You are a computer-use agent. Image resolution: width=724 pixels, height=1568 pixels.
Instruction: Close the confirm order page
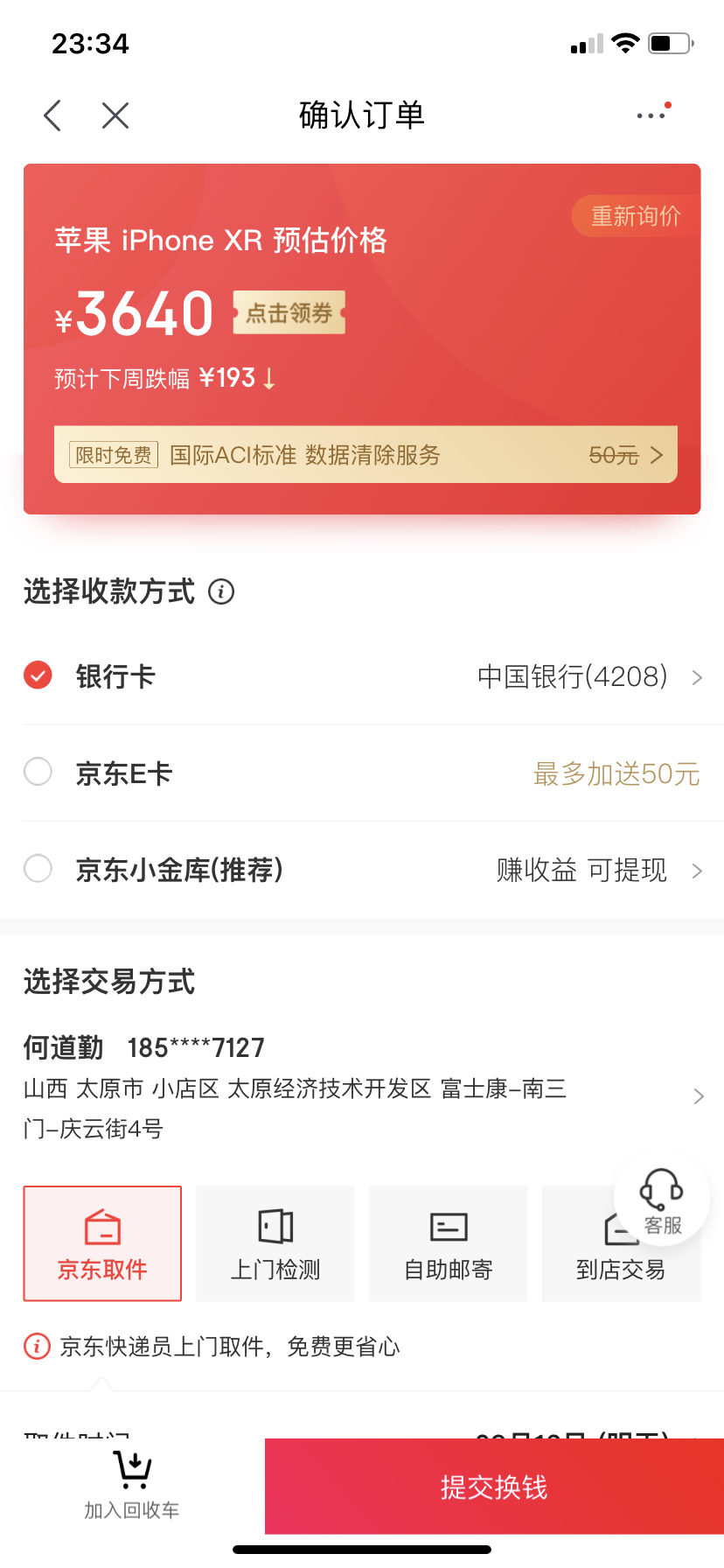click(x=115, y=115)
